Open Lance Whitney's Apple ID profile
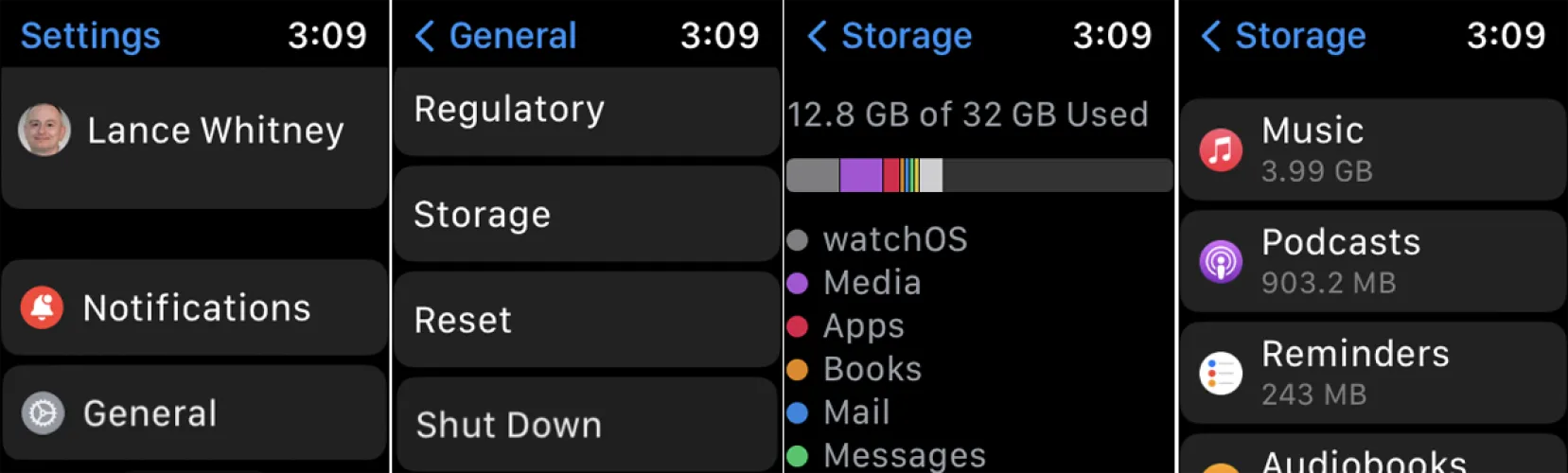This screenshot has width=1568, height=473. click(194, 132)
